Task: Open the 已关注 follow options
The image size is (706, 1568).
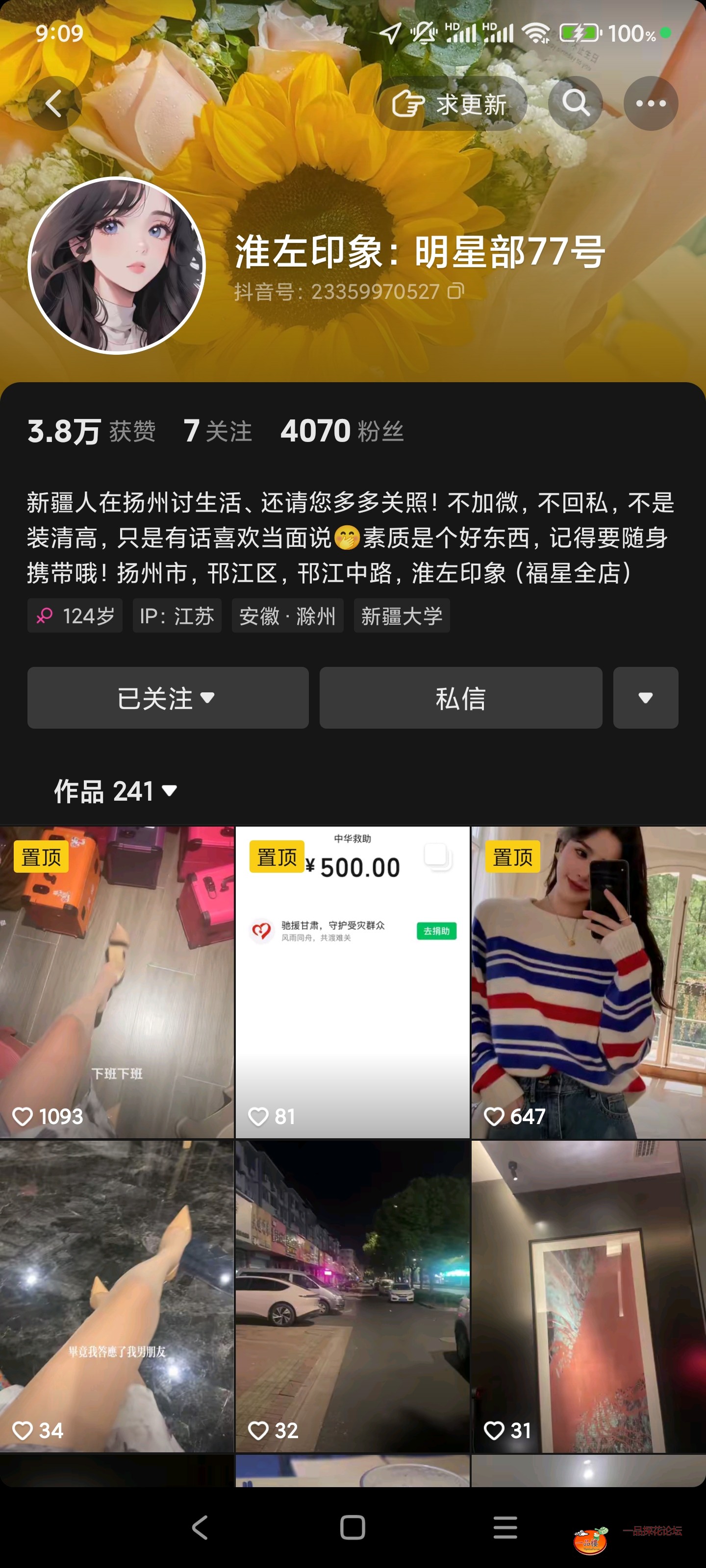Action: [168, 698]
